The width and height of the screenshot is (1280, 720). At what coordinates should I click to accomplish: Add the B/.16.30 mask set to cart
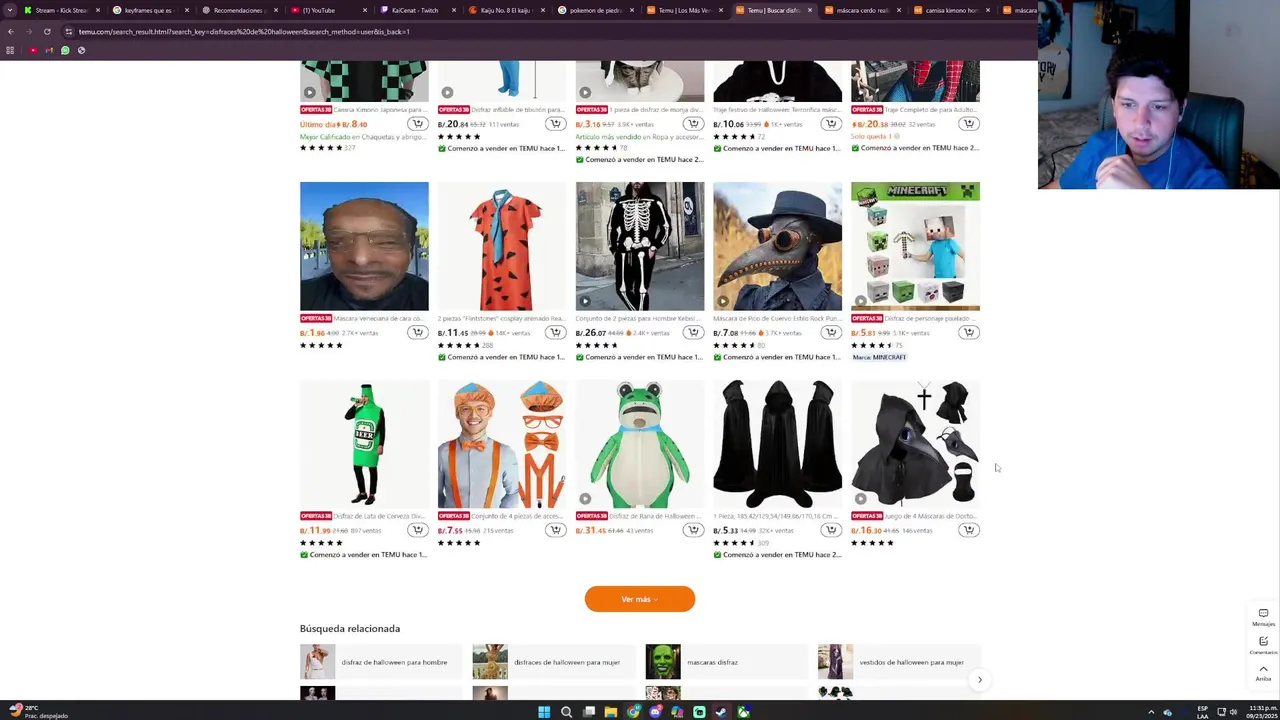pos(968,530)
